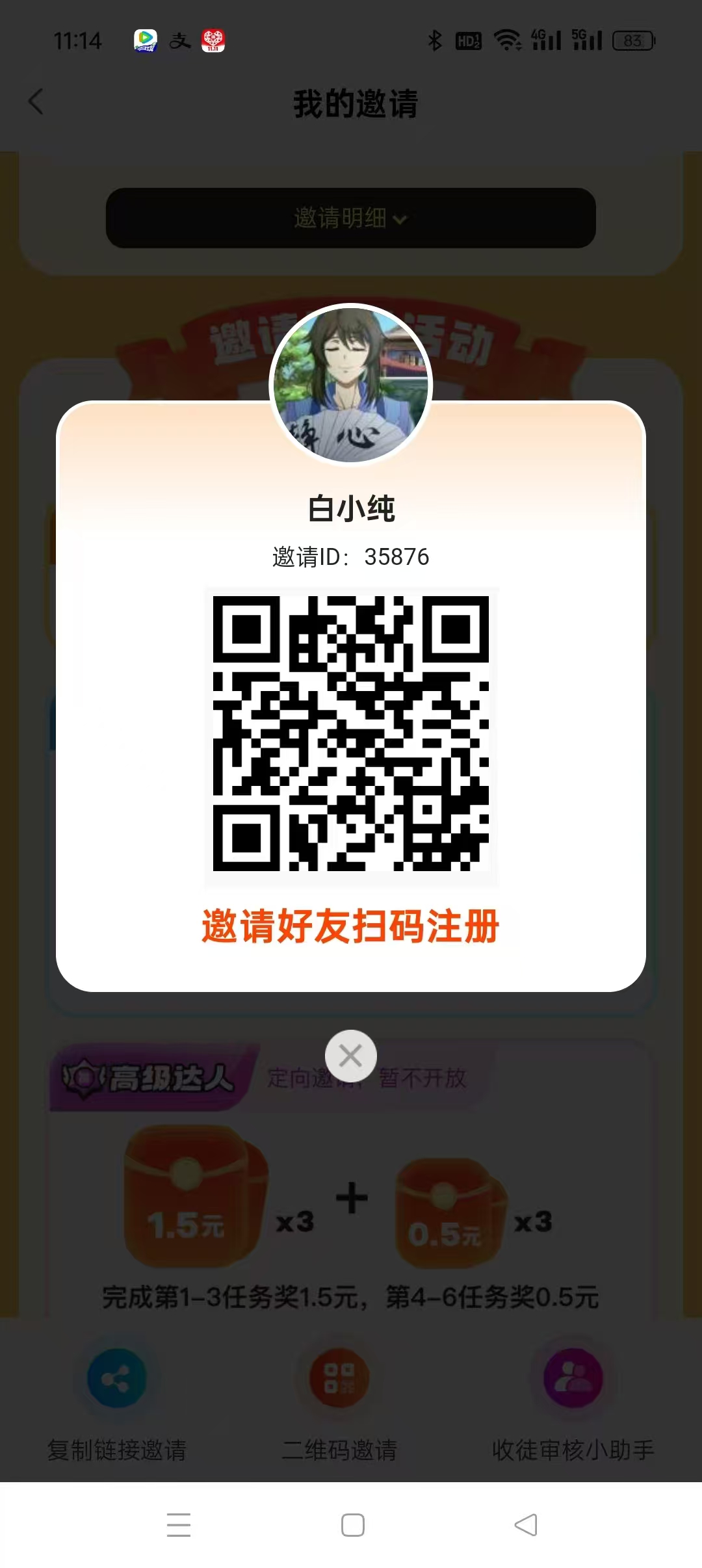Expand the 邀请明细 dropdown
The width and height of the screenshot is (702, 1568).
click(x=351, y=218)
